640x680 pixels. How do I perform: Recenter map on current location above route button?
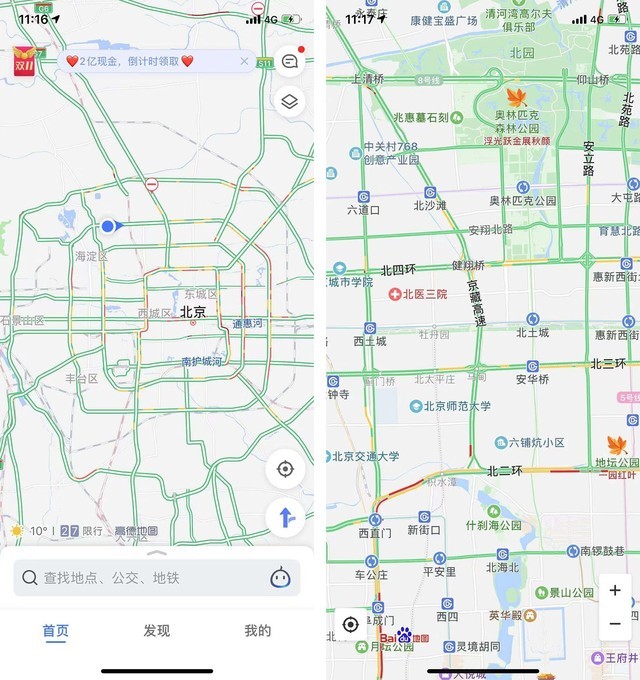(x=285, y=469)
